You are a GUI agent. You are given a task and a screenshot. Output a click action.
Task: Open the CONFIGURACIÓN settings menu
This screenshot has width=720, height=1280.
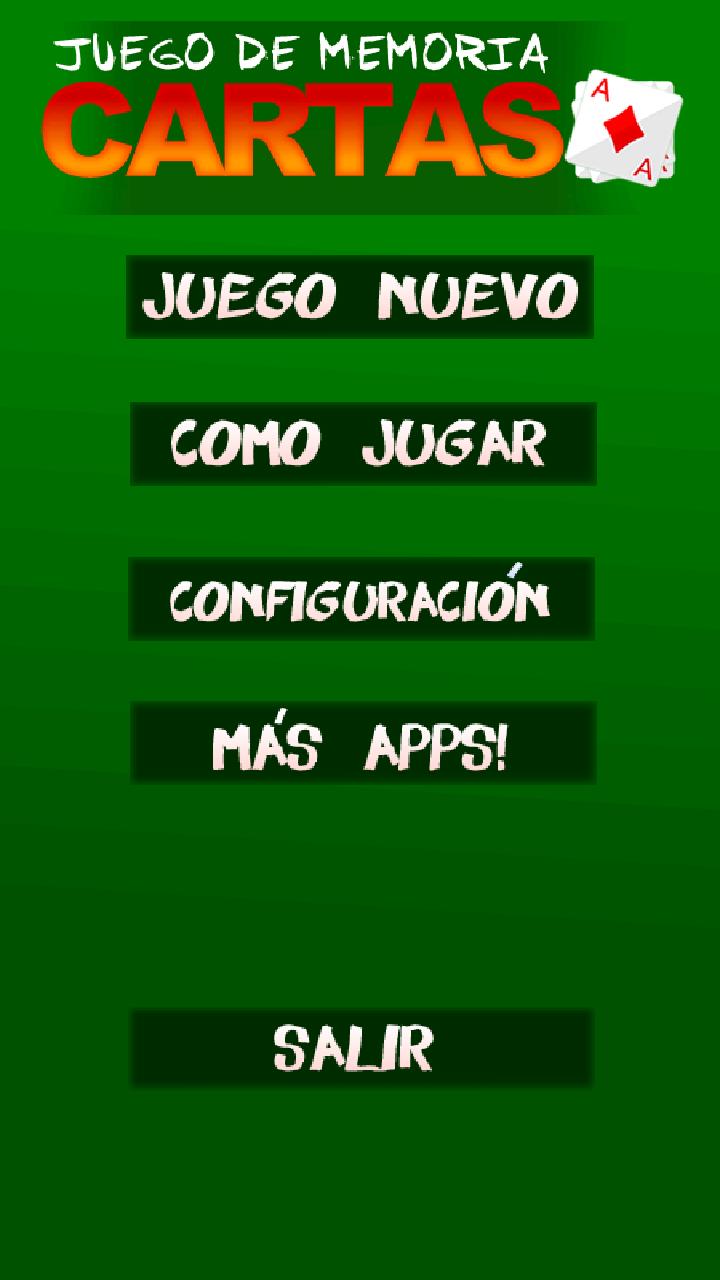360,597
